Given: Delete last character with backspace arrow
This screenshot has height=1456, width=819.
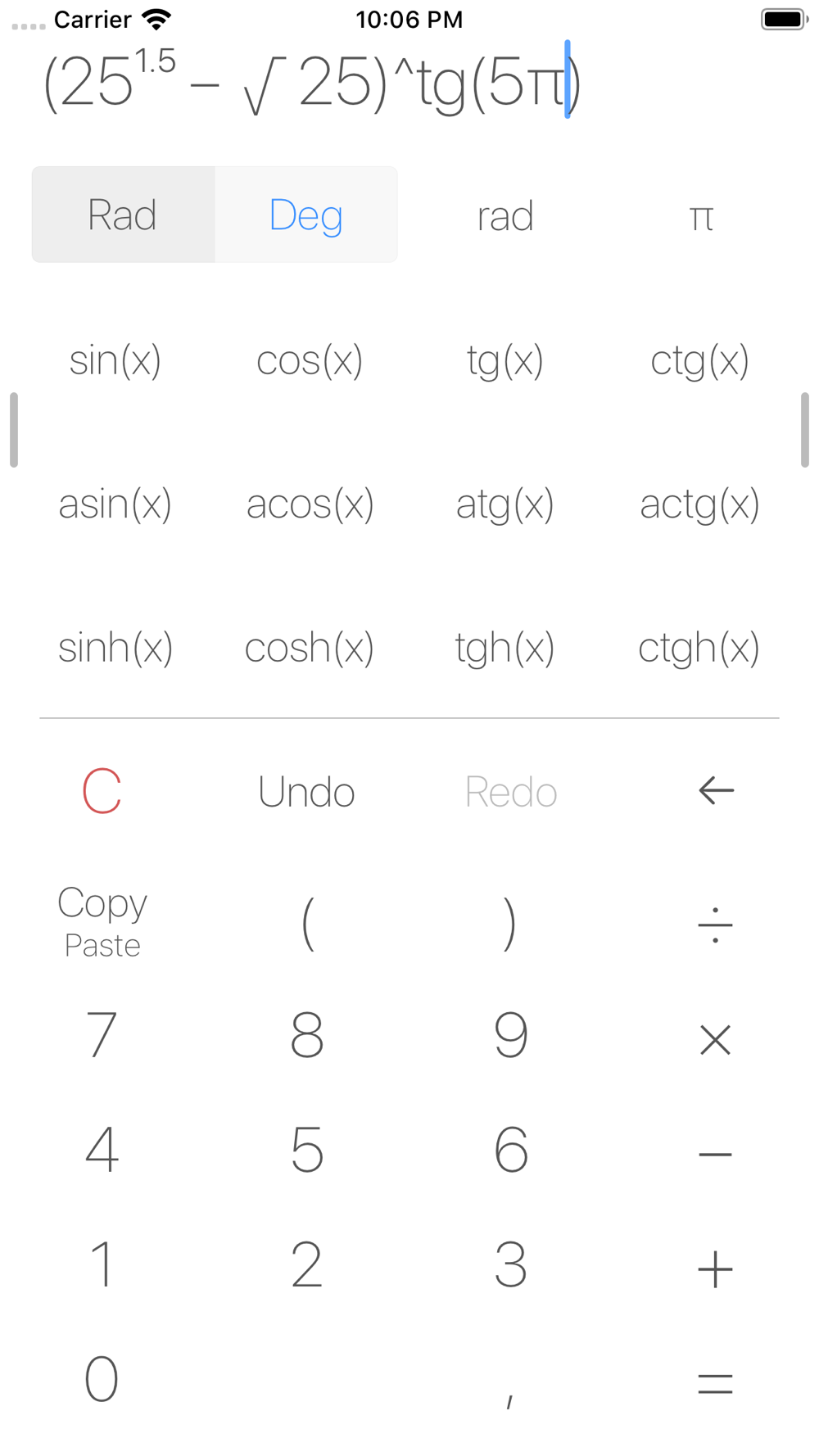Looking at the screenshot, I should 716,790.
